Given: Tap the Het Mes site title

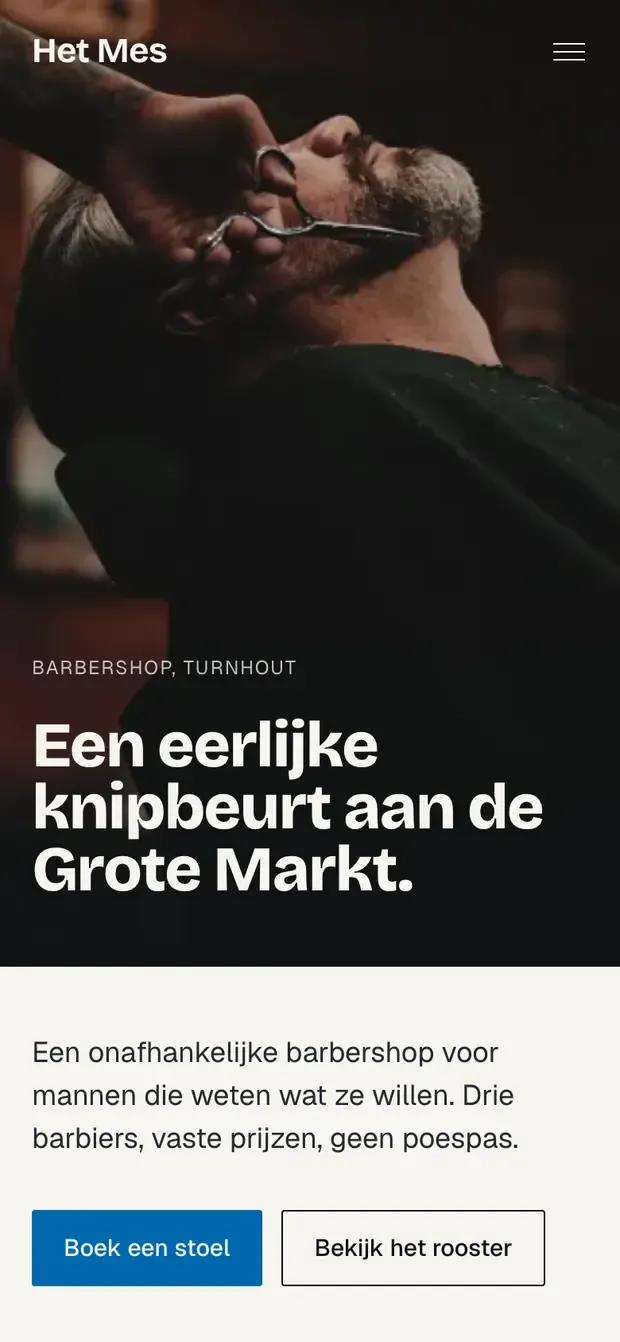Looking at the screenshot, I should coord(100,51).
